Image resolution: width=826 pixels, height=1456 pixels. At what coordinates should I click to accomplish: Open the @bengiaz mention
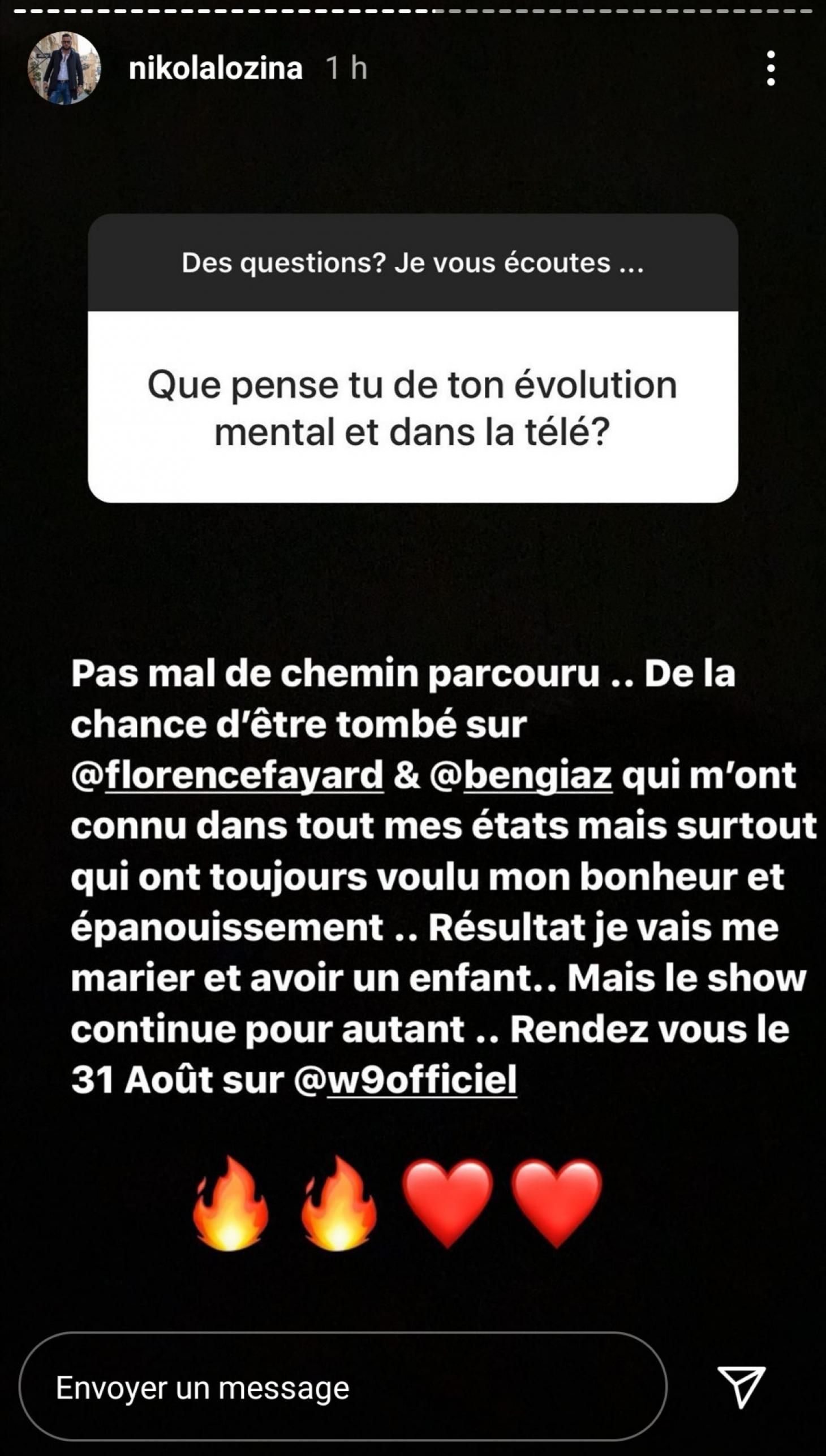pyautogui.click(x=521, y=776)
